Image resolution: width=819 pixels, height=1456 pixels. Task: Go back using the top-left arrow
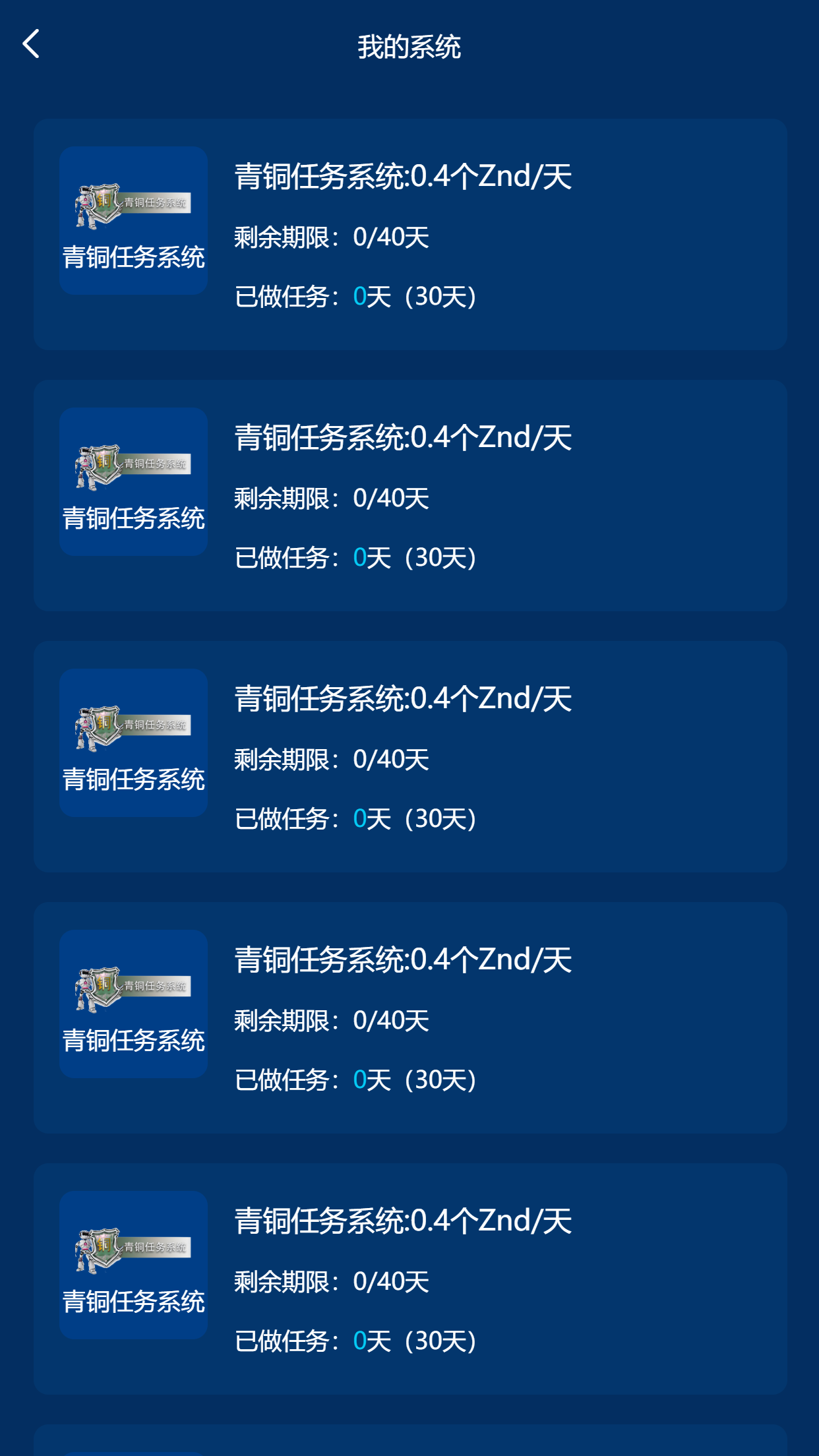(31, 44)
